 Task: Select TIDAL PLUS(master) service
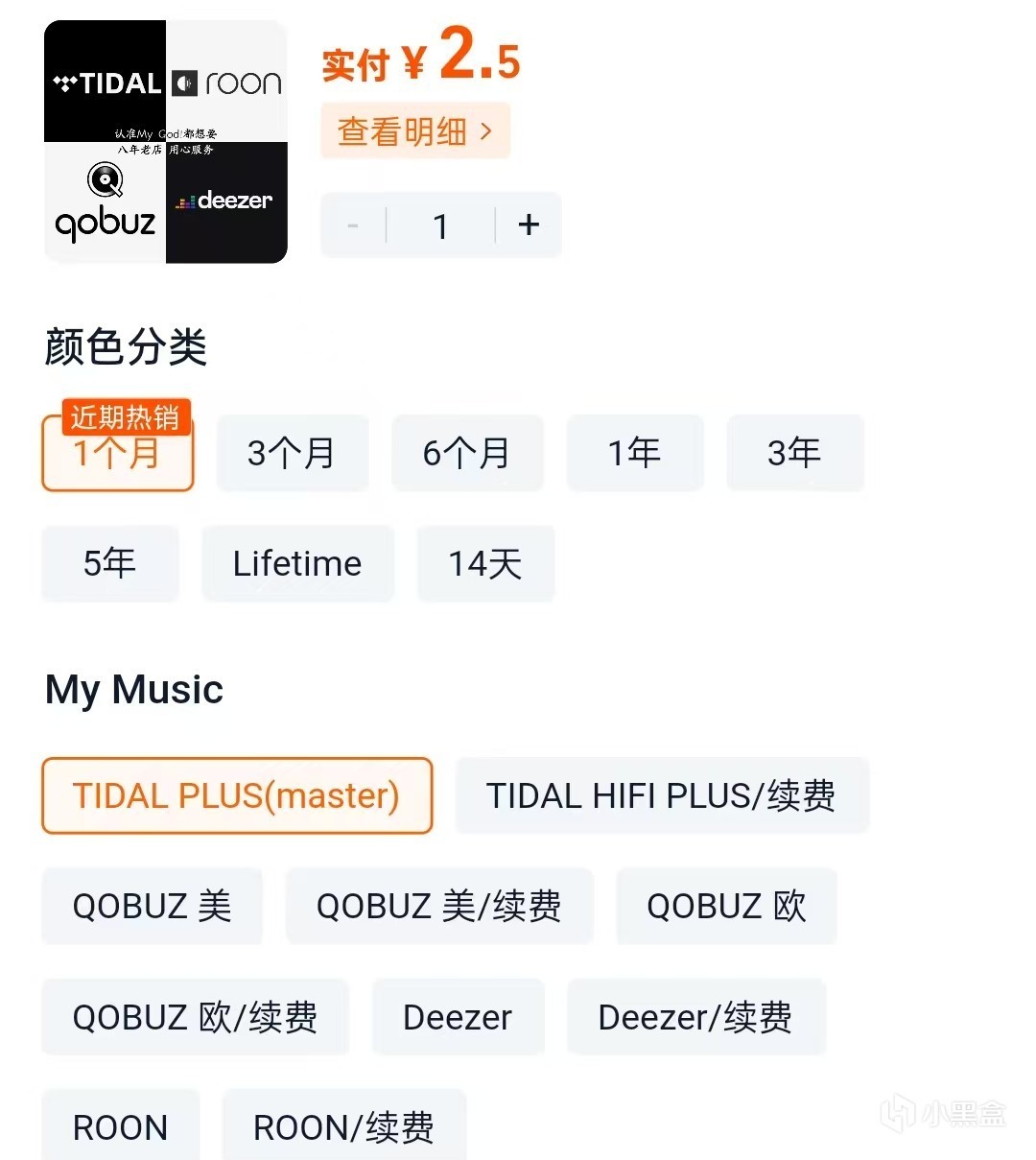(x=236, y=795)
